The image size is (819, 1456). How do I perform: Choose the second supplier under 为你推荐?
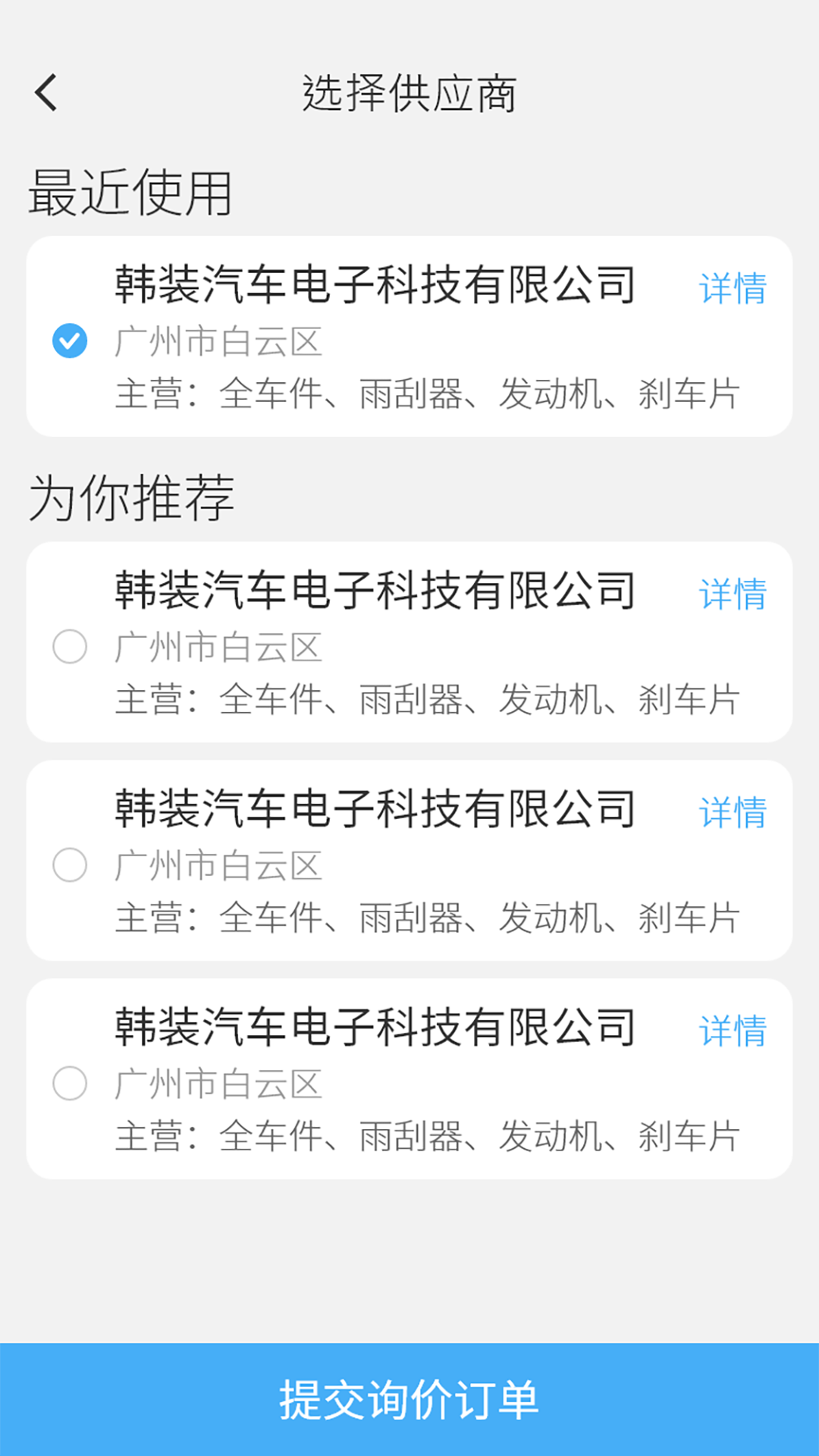(70, 865)
